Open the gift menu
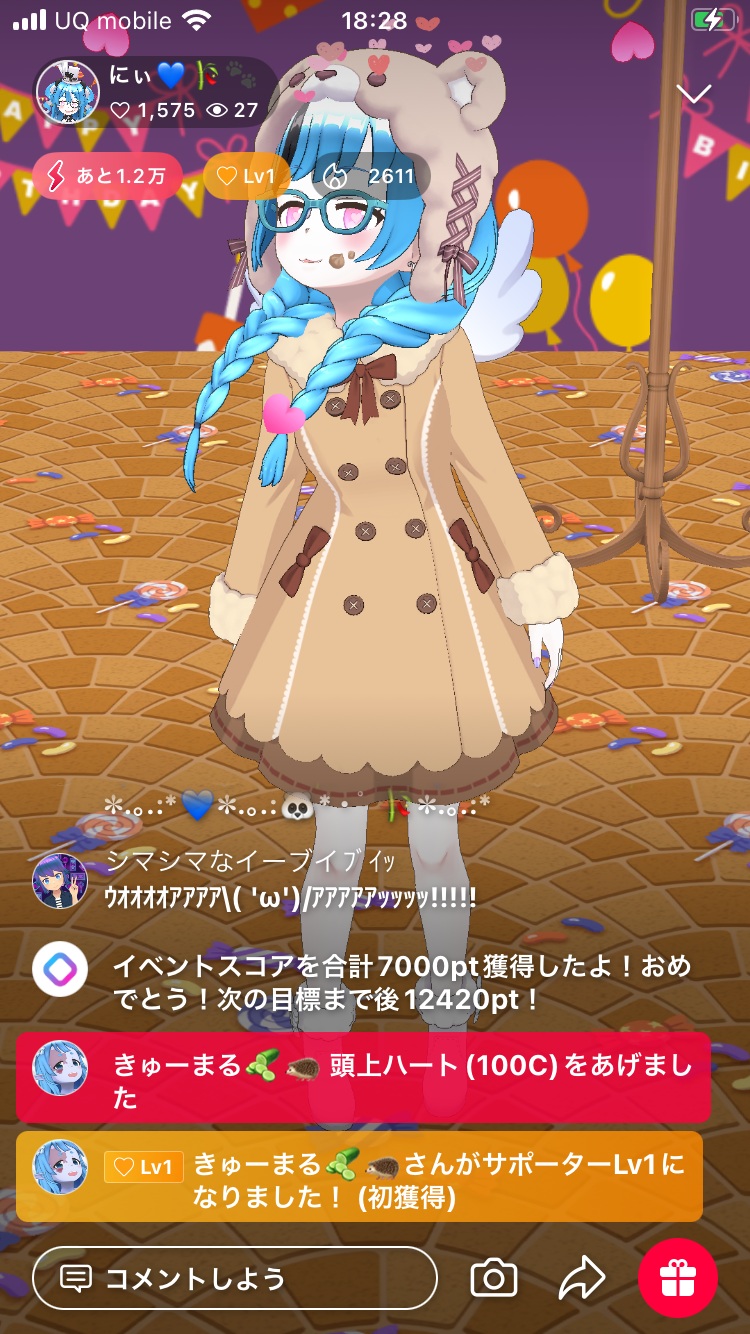 click(678, 1278)
